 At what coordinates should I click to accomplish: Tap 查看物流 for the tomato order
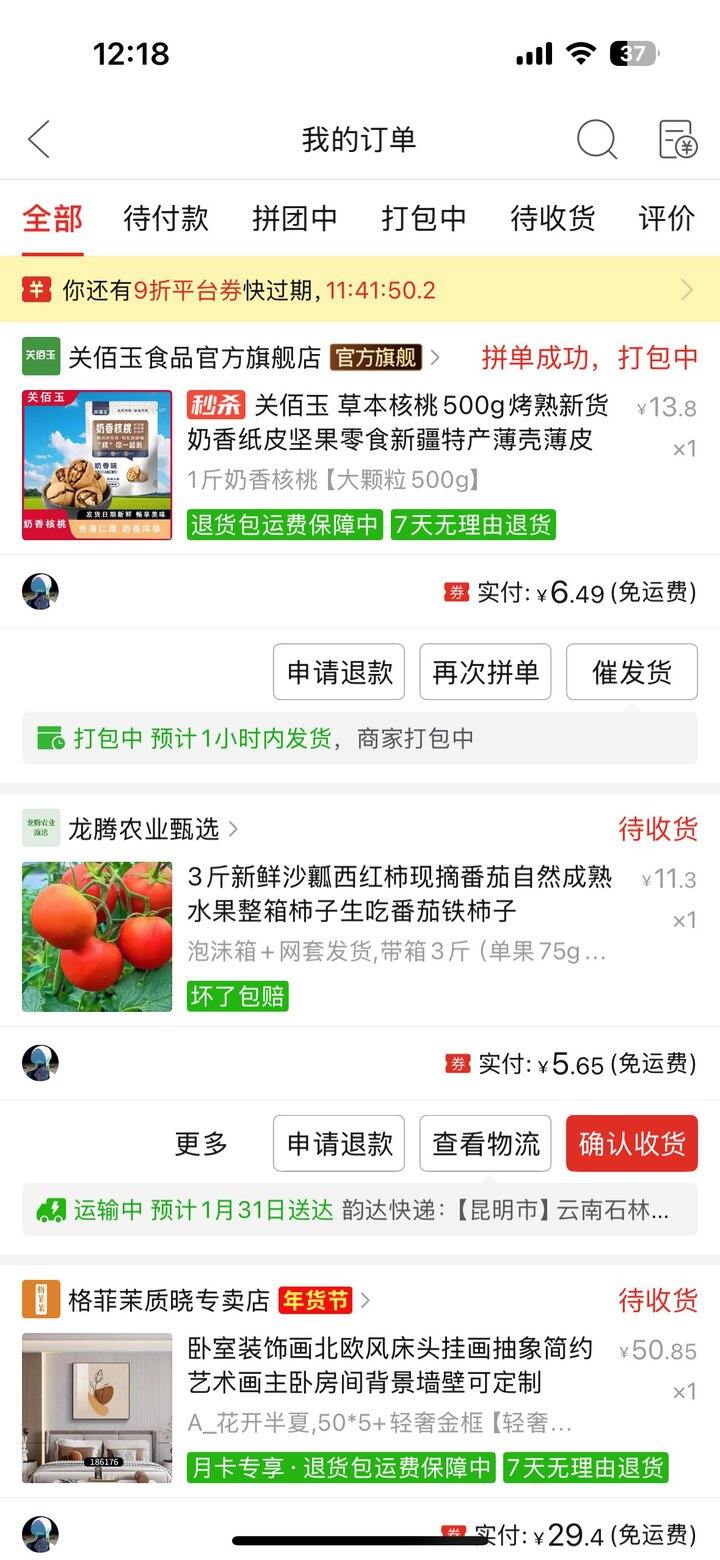[x=485, y=1144]
